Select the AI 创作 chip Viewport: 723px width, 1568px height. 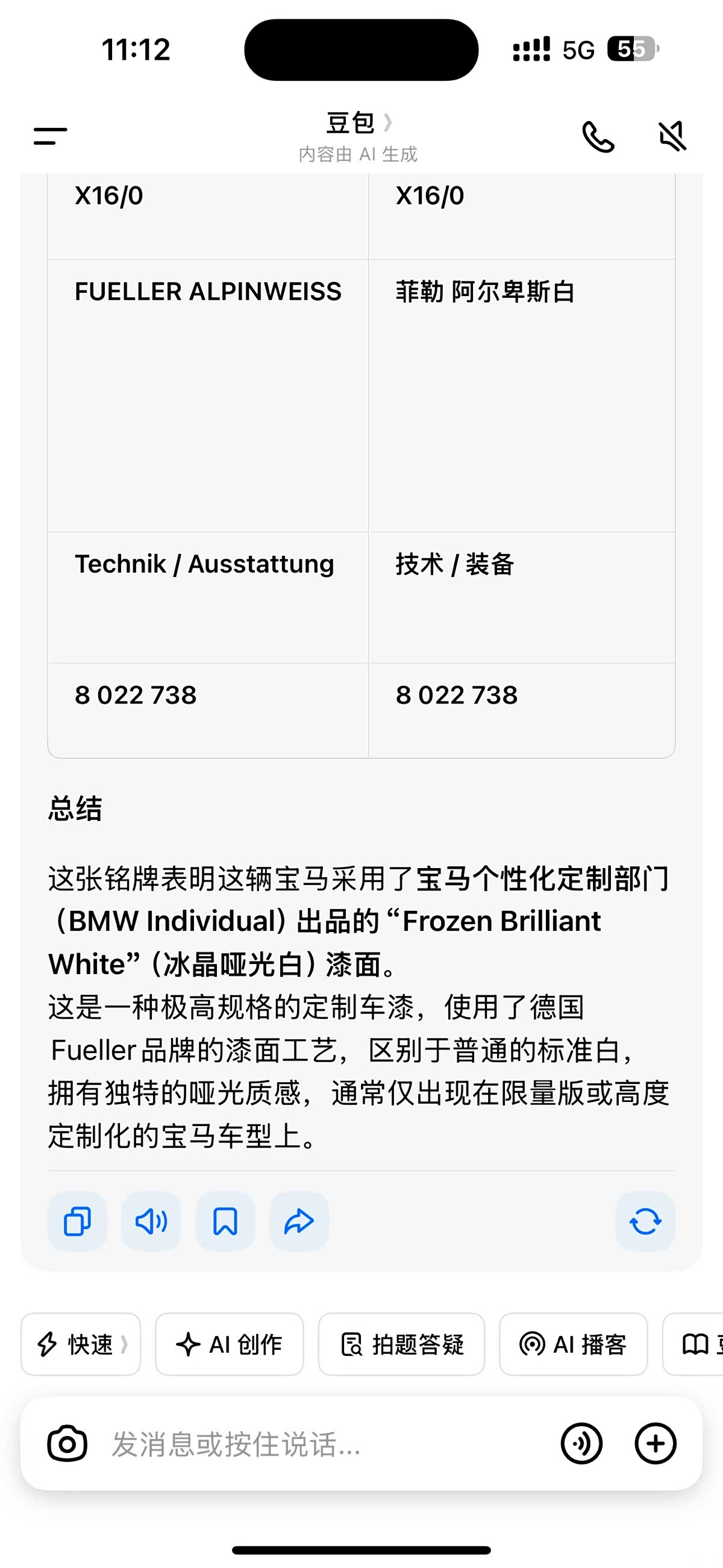230,1344
